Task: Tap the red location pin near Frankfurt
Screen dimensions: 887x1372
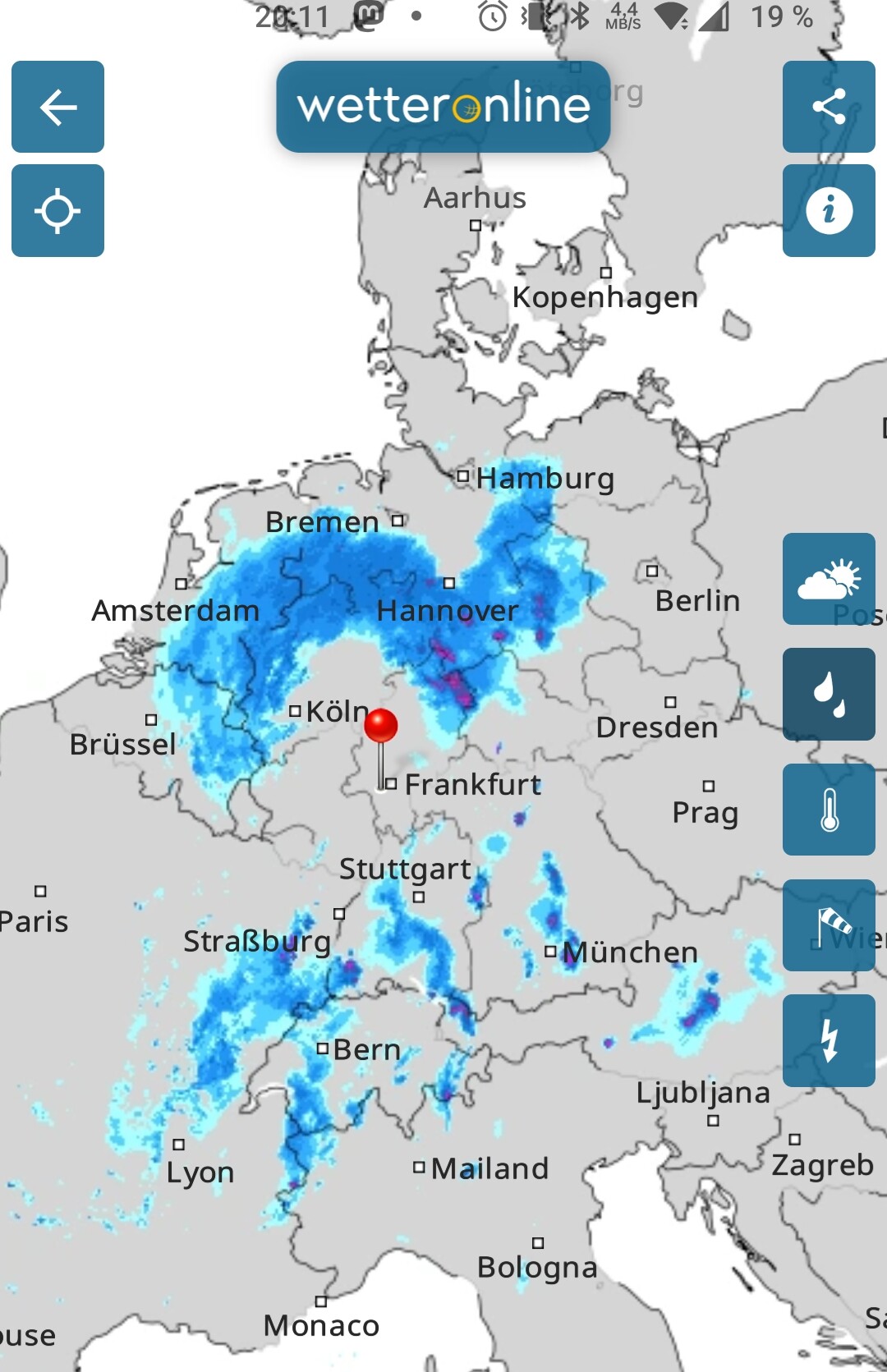Action: 380,727
